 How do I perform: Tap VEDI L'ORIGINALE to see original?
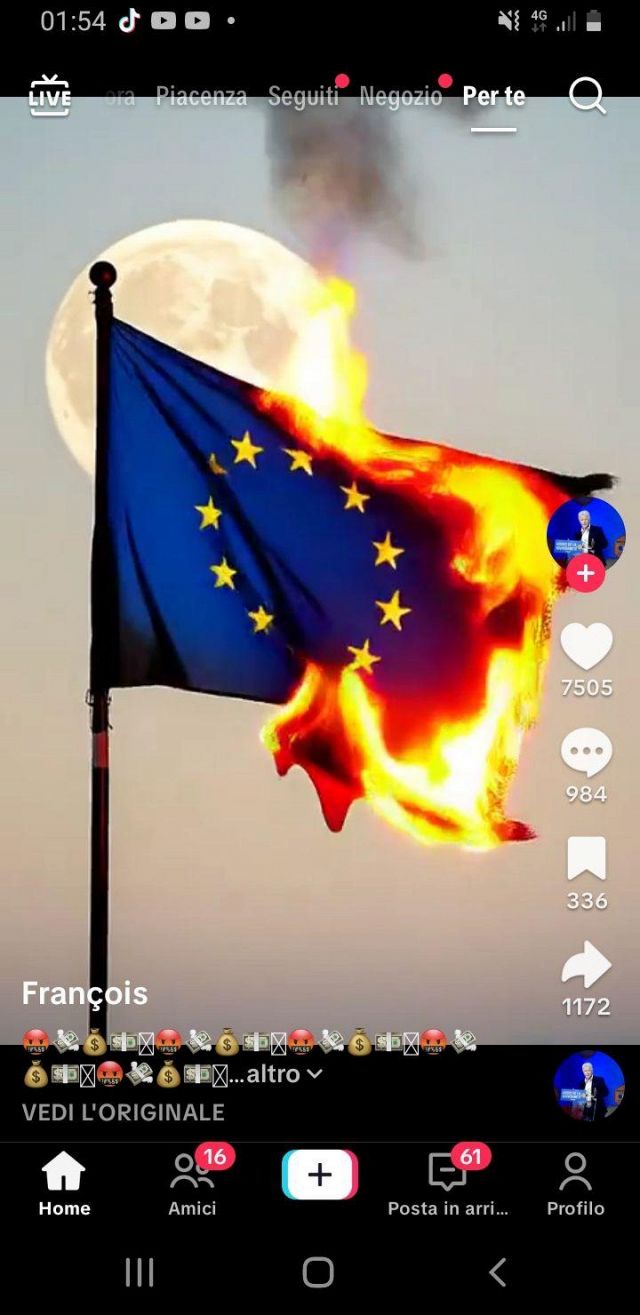pyautogui.click(x=123, y=1112)
